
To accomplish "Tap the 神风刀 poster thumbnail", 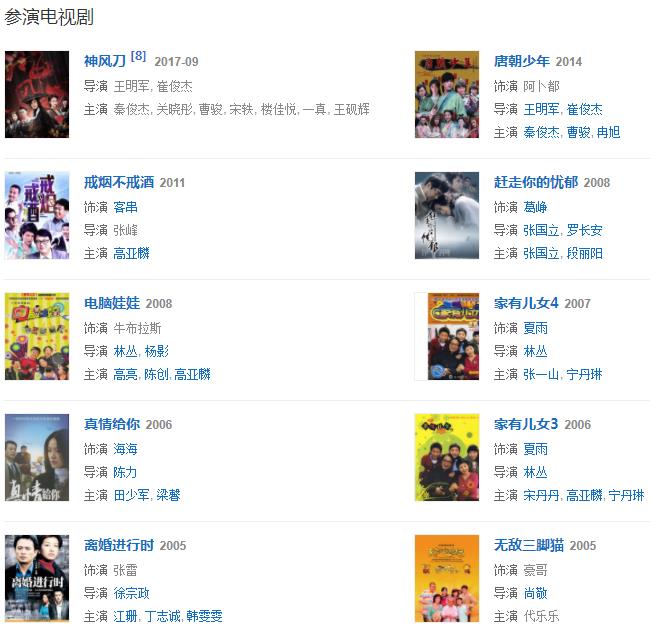I will coord(37,94).
